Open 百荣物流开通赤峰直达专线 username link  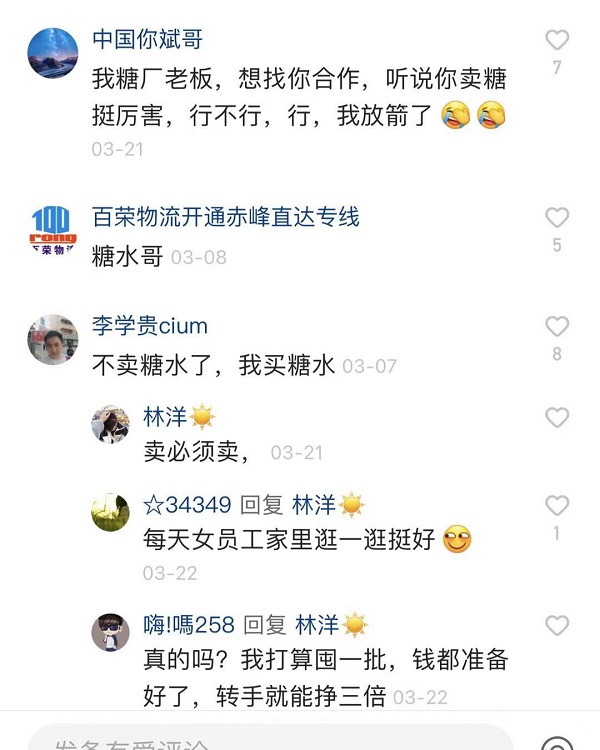[x=225, y=217]
